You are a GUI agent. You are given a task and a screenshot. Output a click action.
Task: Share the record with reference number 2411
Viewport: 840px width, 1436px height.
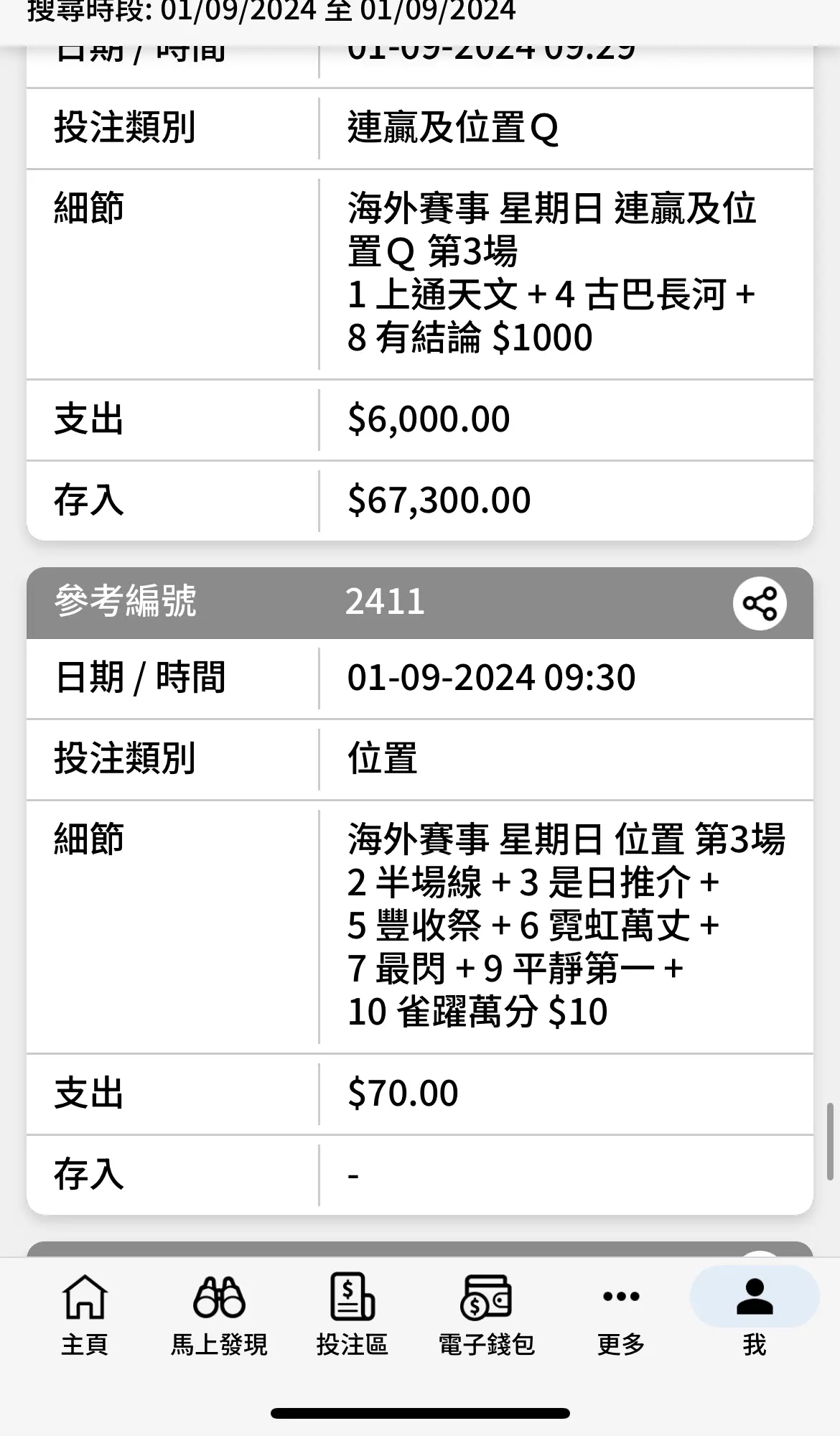pos(760,603)
